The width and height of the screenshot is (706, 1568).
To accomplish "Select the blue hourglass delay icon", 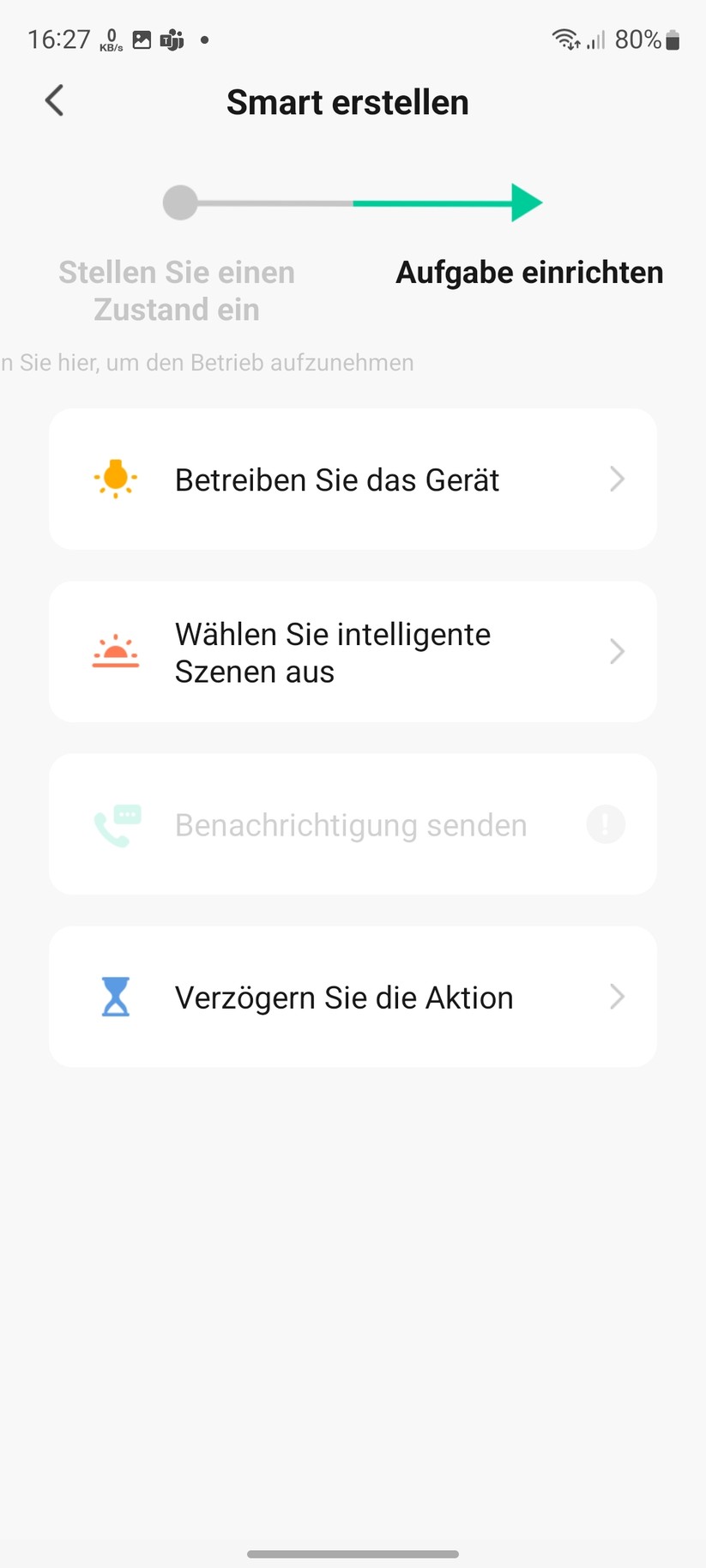I will (x=116, y=996).
